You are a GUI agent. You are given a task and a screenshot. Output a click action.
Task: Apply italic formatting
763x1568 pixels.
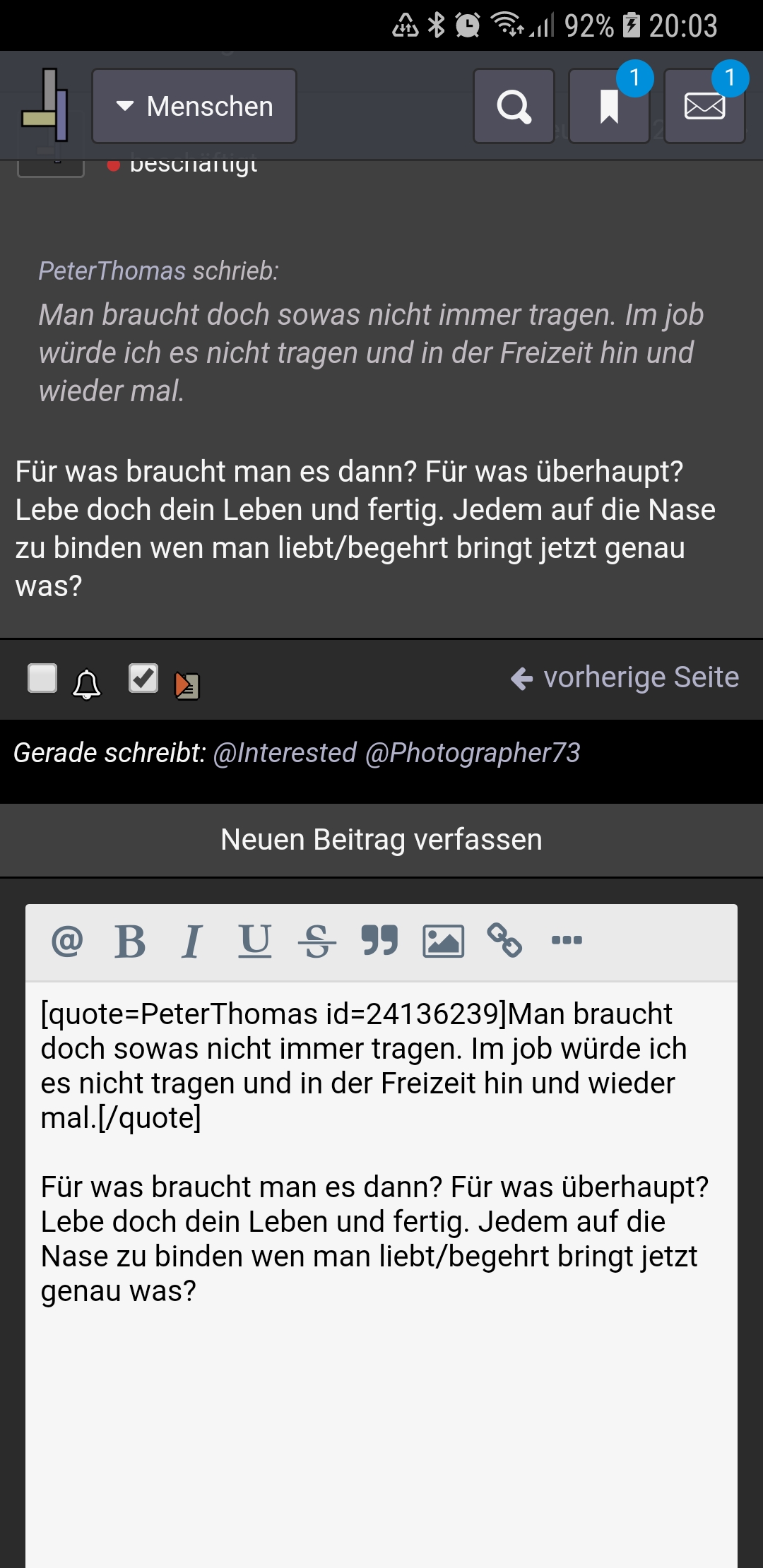pos(191,941)
